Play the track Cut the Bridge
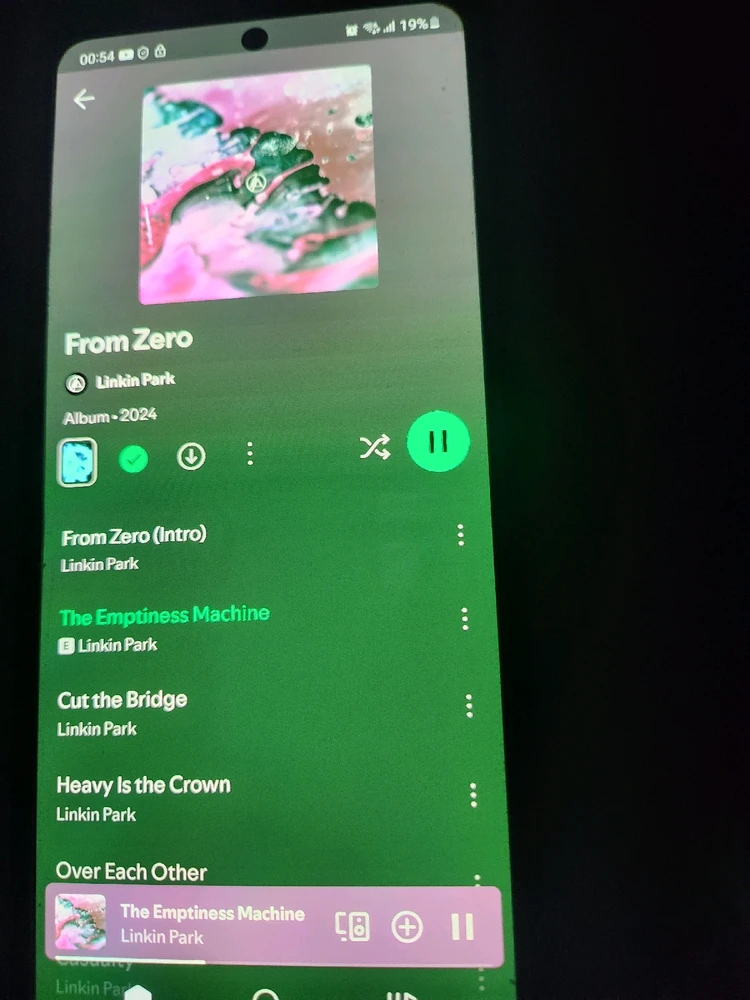The image size is (750, 1000). click(x=122, y=700)
